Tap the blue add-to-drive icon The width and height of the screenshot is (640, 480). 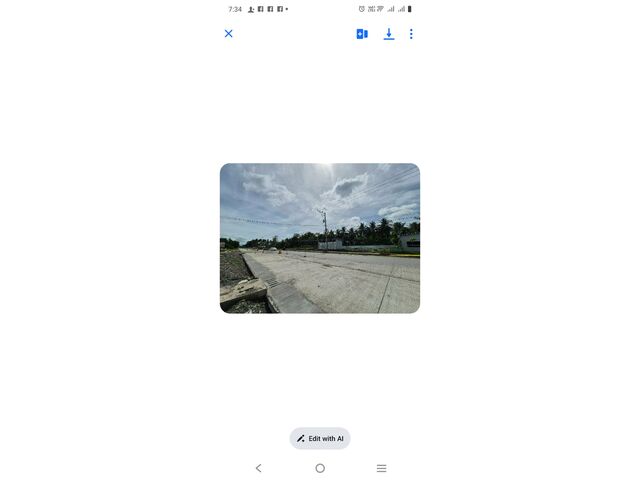coord(362,34)
